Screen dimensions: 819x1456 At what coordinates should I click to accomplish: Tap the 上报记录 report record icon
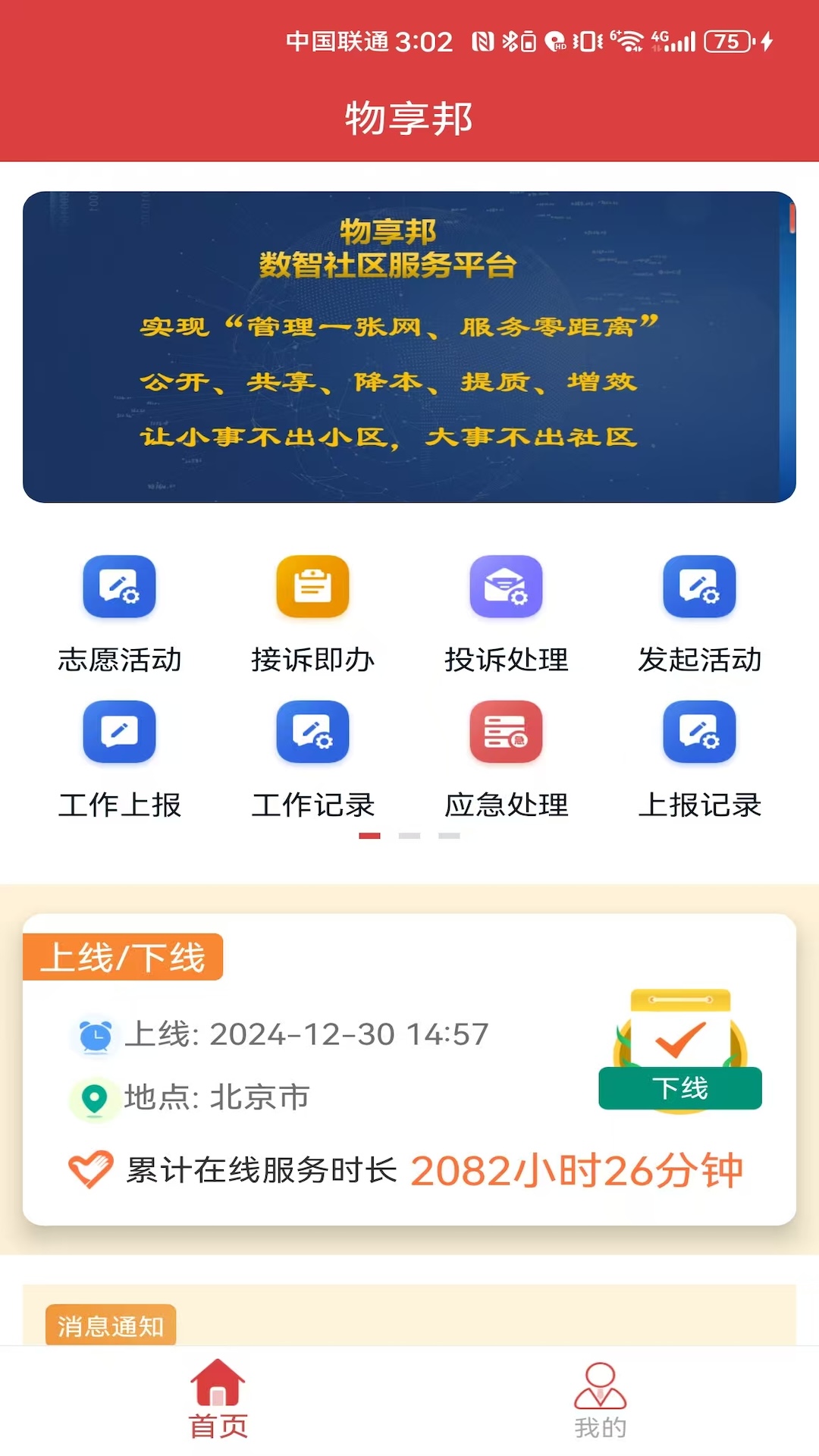point(699,733)
